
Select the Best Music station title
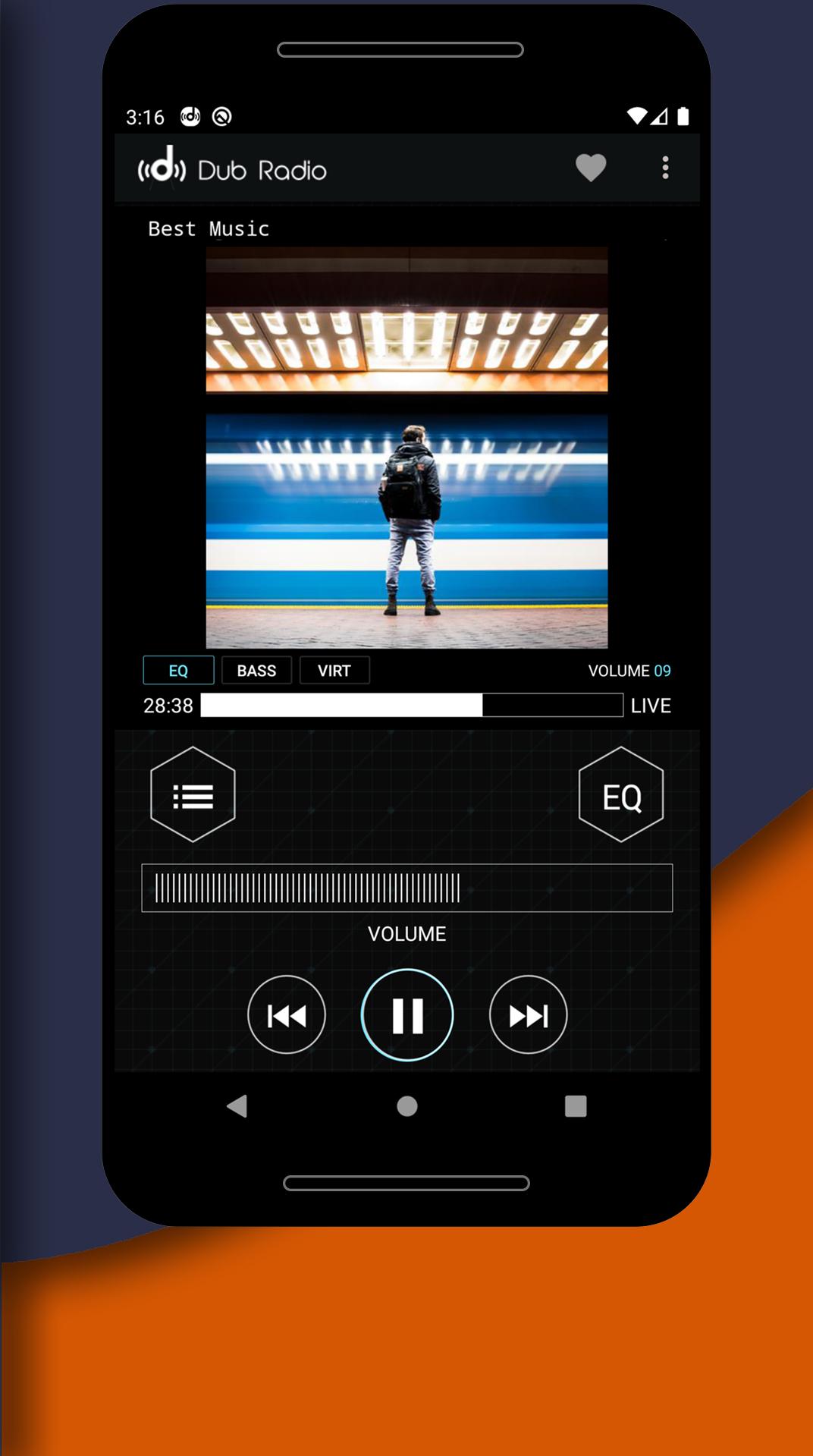(208, 228)
